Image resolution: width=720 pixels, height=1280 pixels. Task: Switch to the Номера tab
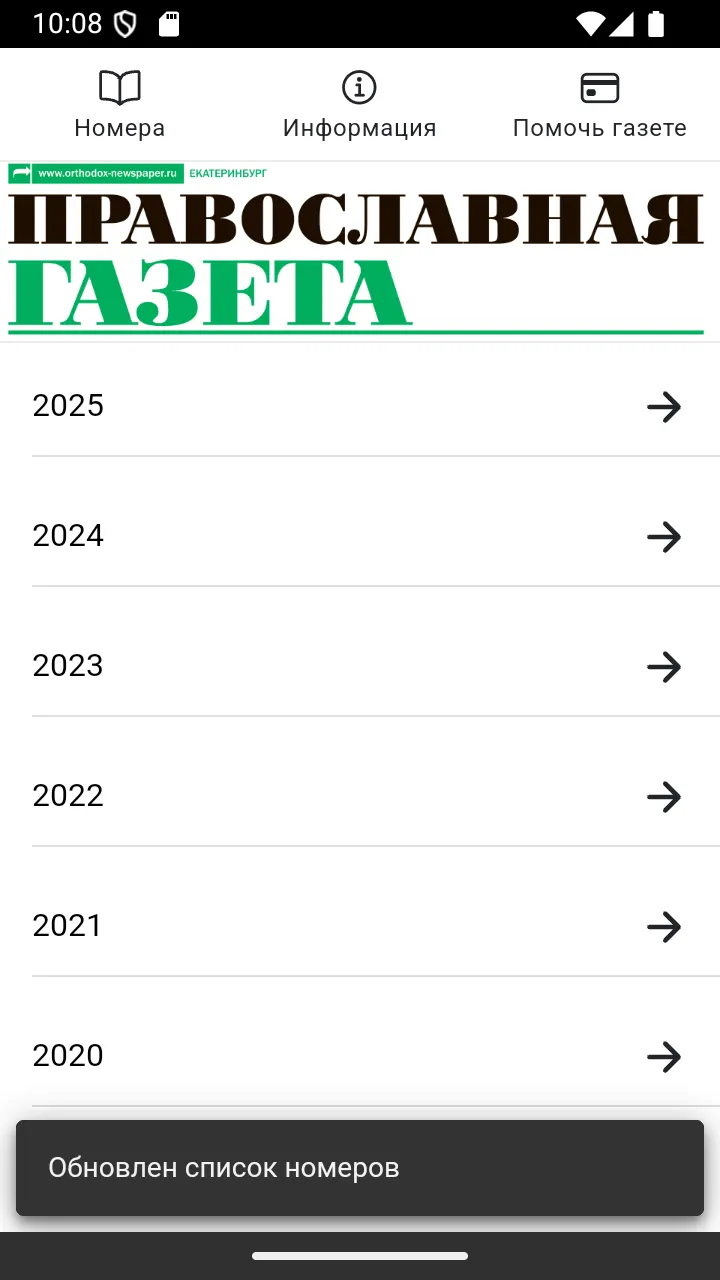pos(120,105)
